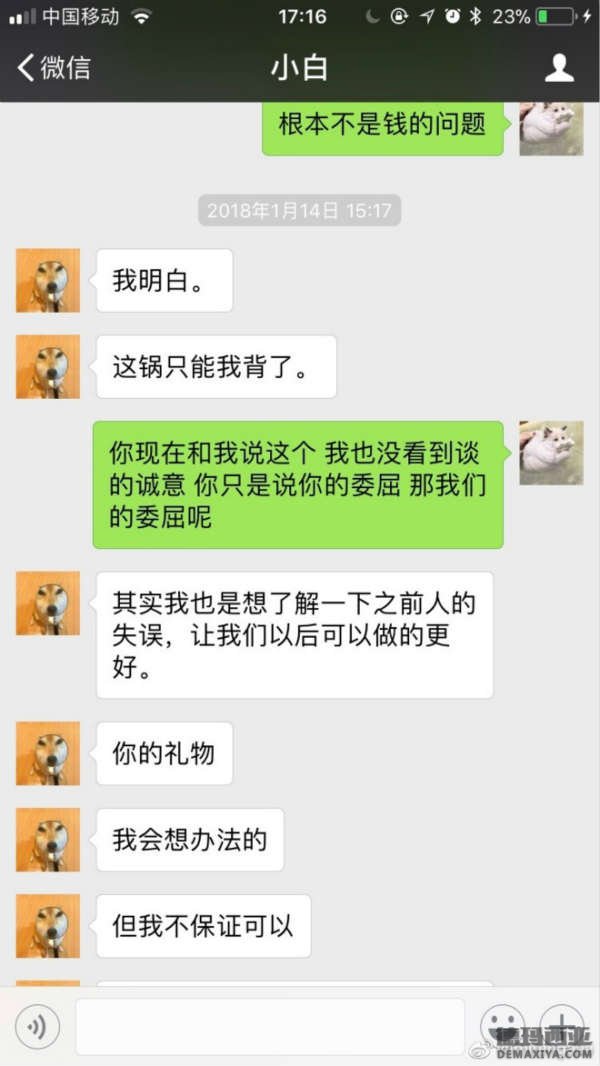Tap the message text input field
The image size is (600, 1066).
point(270,1026)
